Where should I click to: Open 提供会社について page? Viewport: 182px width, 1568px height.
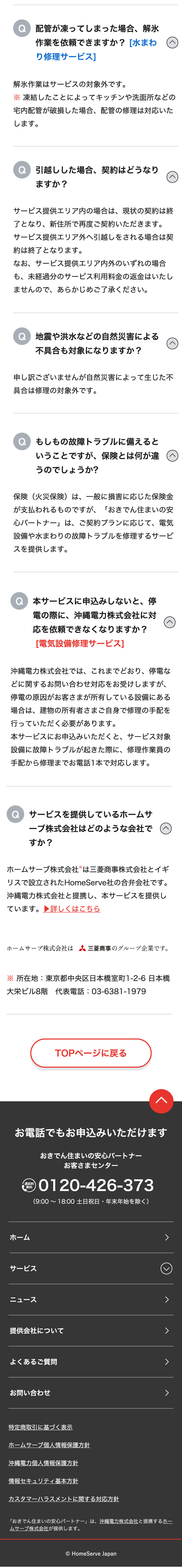click(91, 1331)
